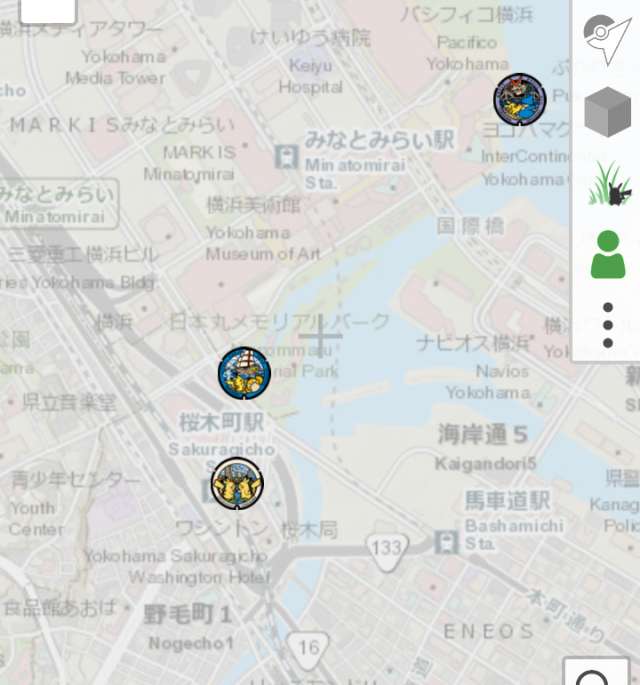Open the ship manhole marker at Nippon Maru Park
The height and width of the screenshot is (685, 640).
click(x=244, y=373)
